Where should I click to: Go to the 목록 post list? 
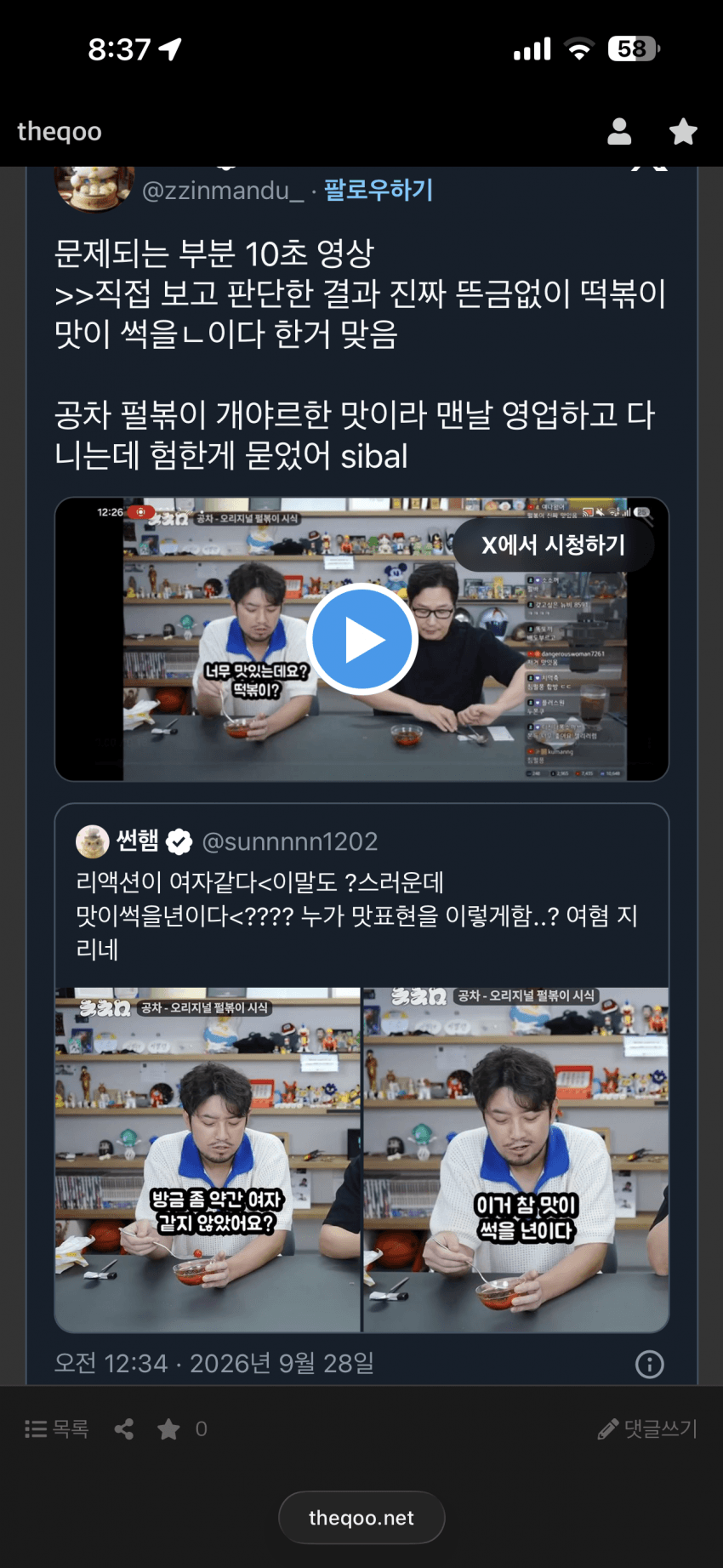[57, 1428]
